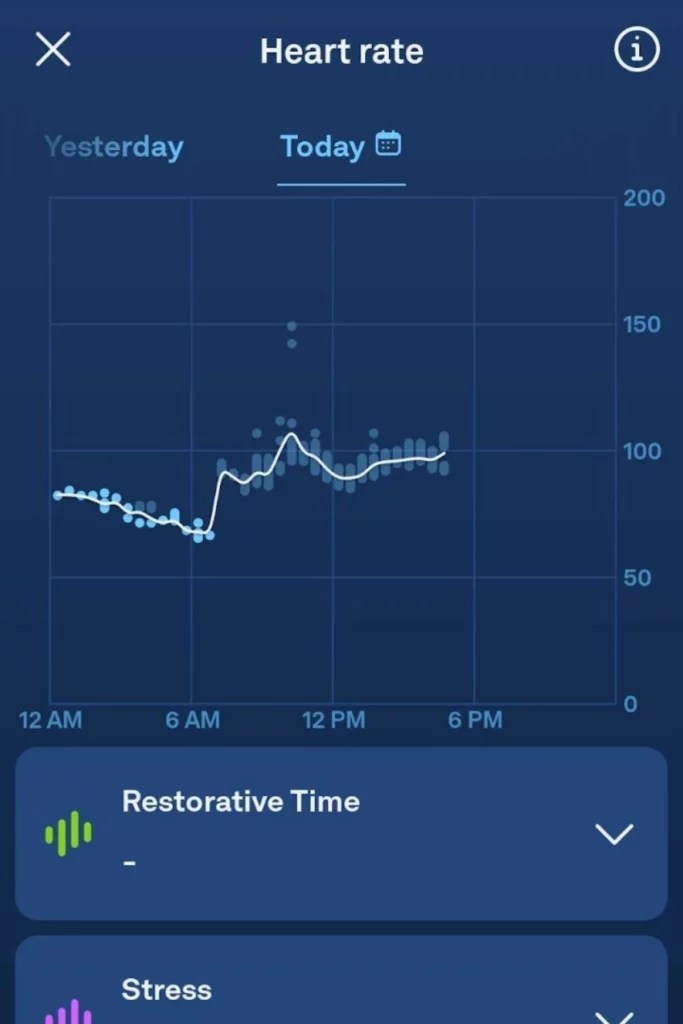This screenshot has width=683, height=1024.
Task: Switch to the Yesterday tab
Action: [x=114, y=147]
